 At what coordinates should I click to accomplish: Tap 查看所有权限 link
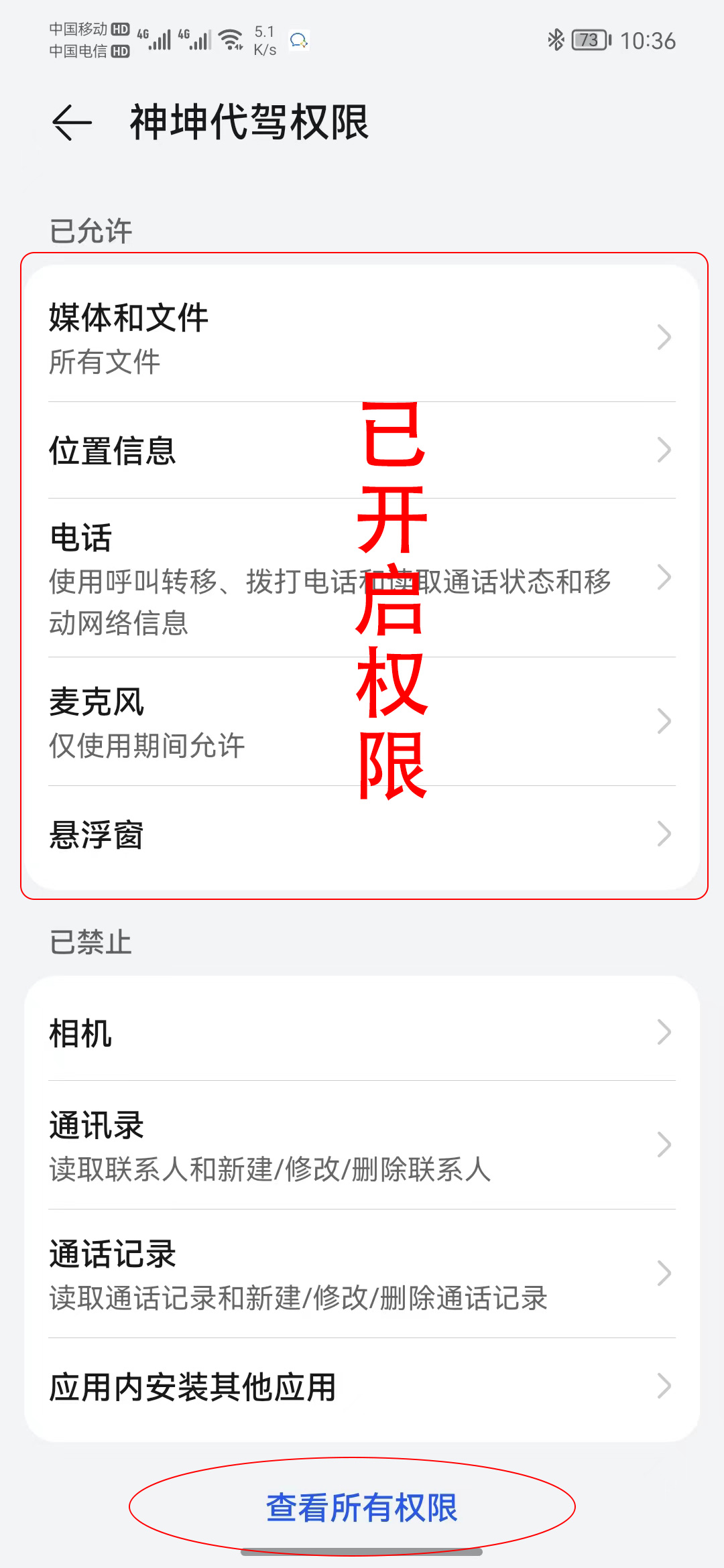click(x=361, y=1508)
